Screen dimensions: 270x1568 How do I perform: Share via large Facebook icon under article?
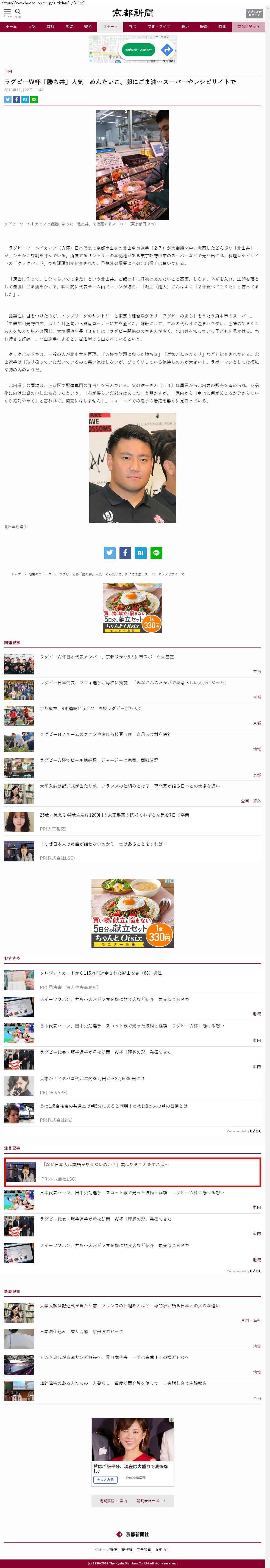[x=125, y=553]
